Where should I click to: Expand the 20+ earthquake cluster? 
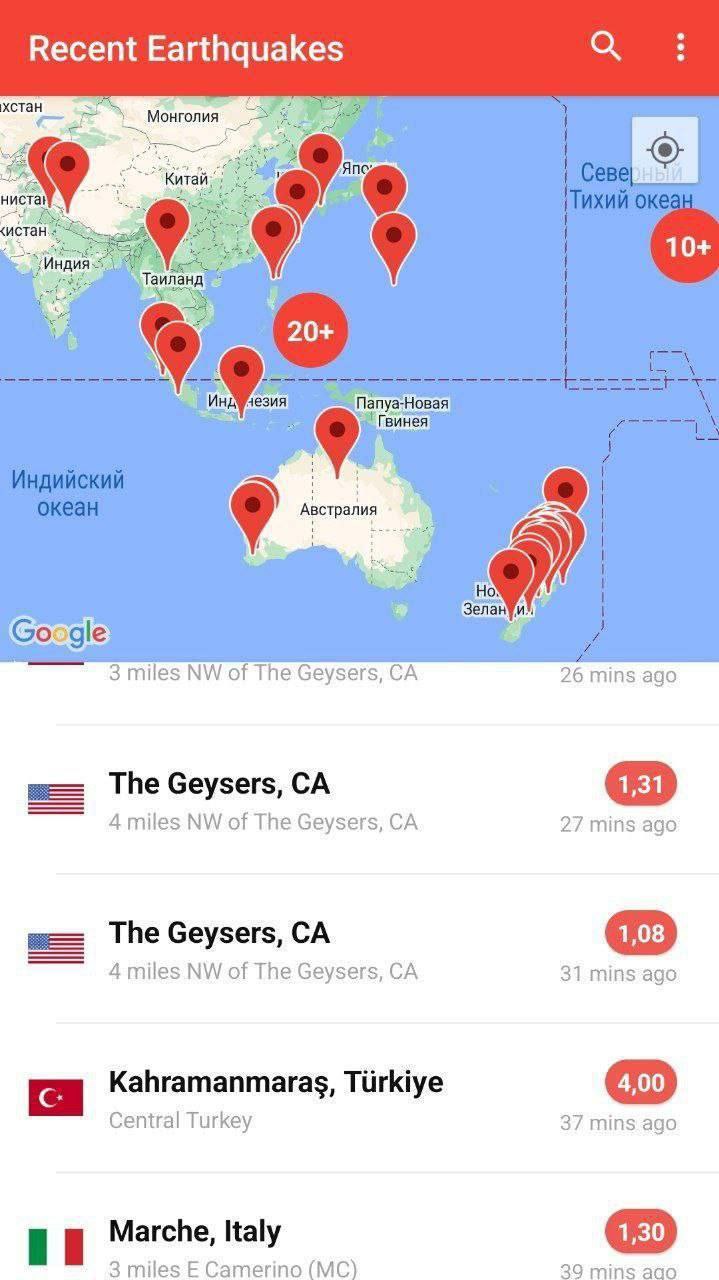pyautogui.click(x=310, y=331)
